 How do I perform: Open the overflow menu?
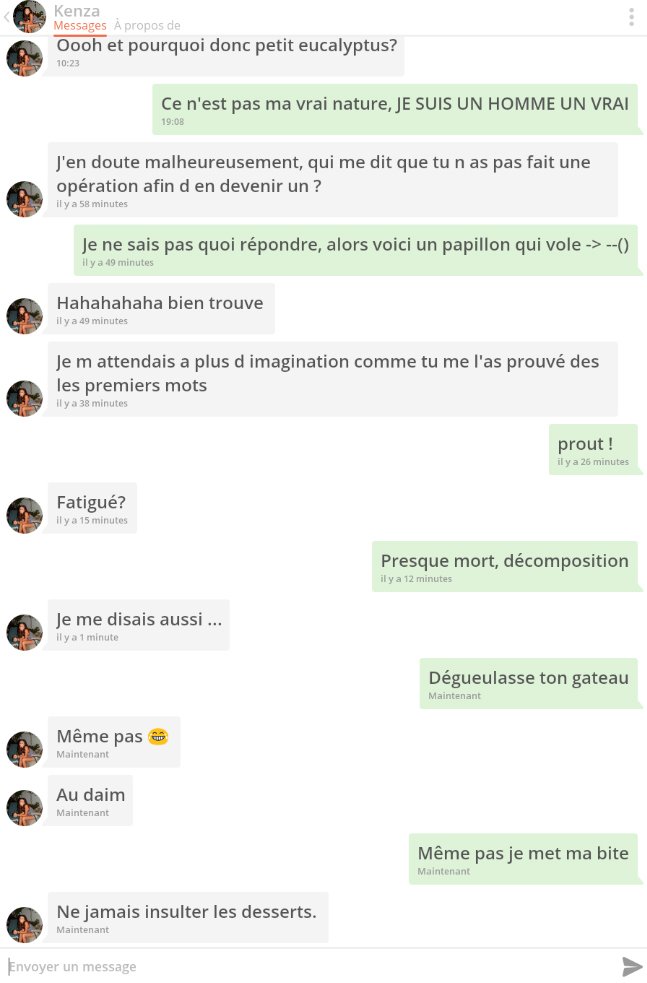pos(631,17)
